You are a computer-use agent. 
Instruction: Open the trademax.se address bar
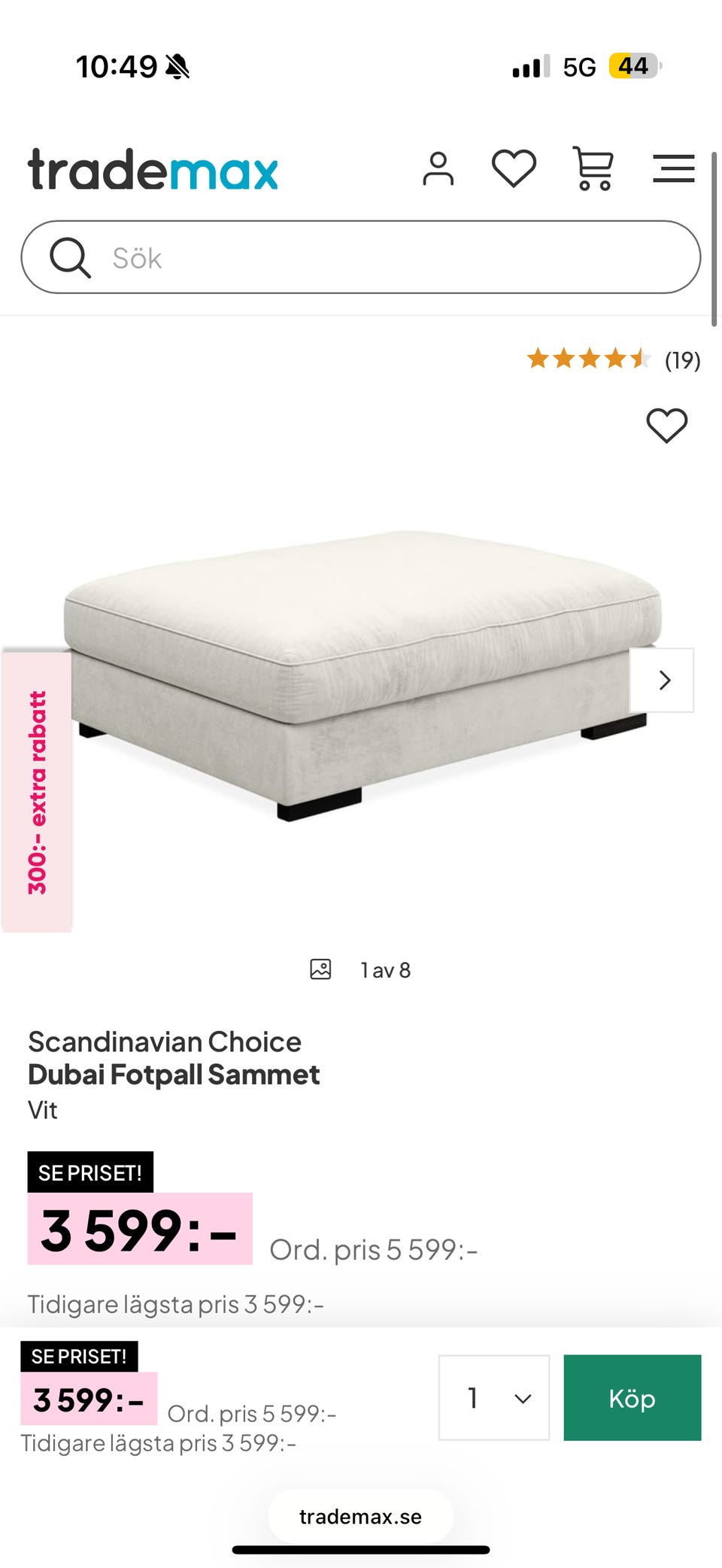click(361, 1516)
